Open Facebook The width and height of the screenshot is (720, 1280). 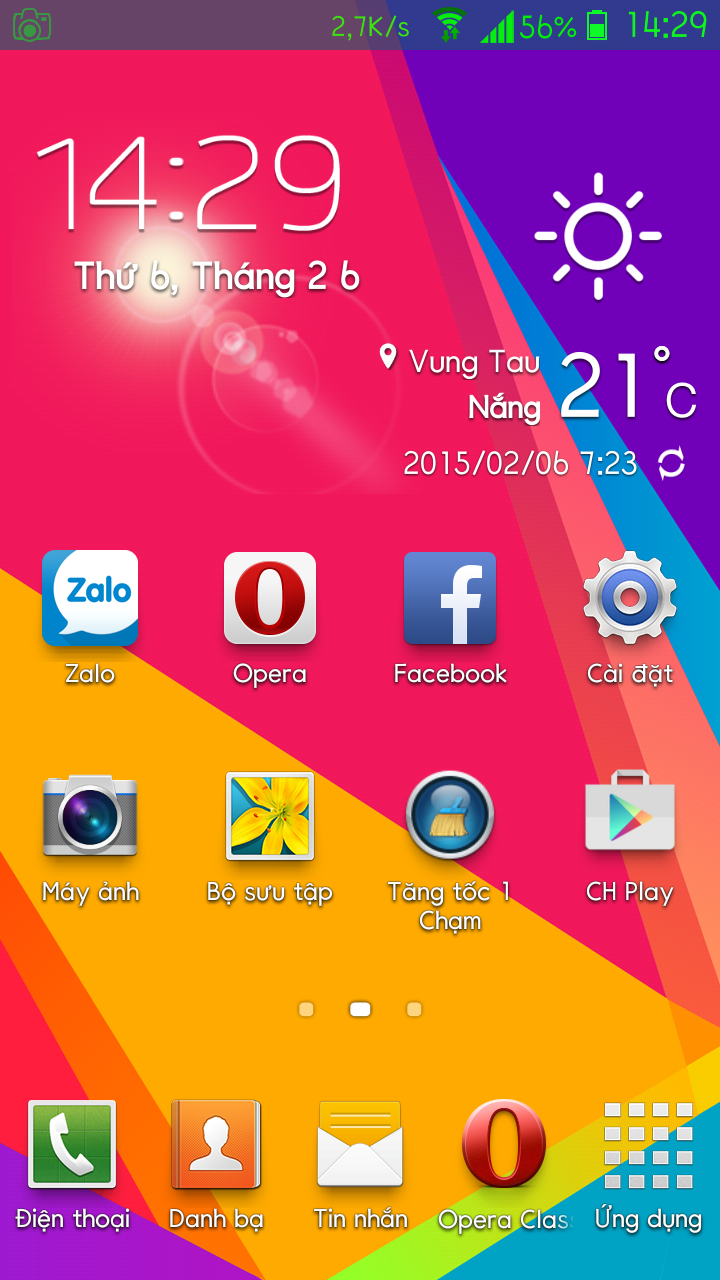pos(450,600)
